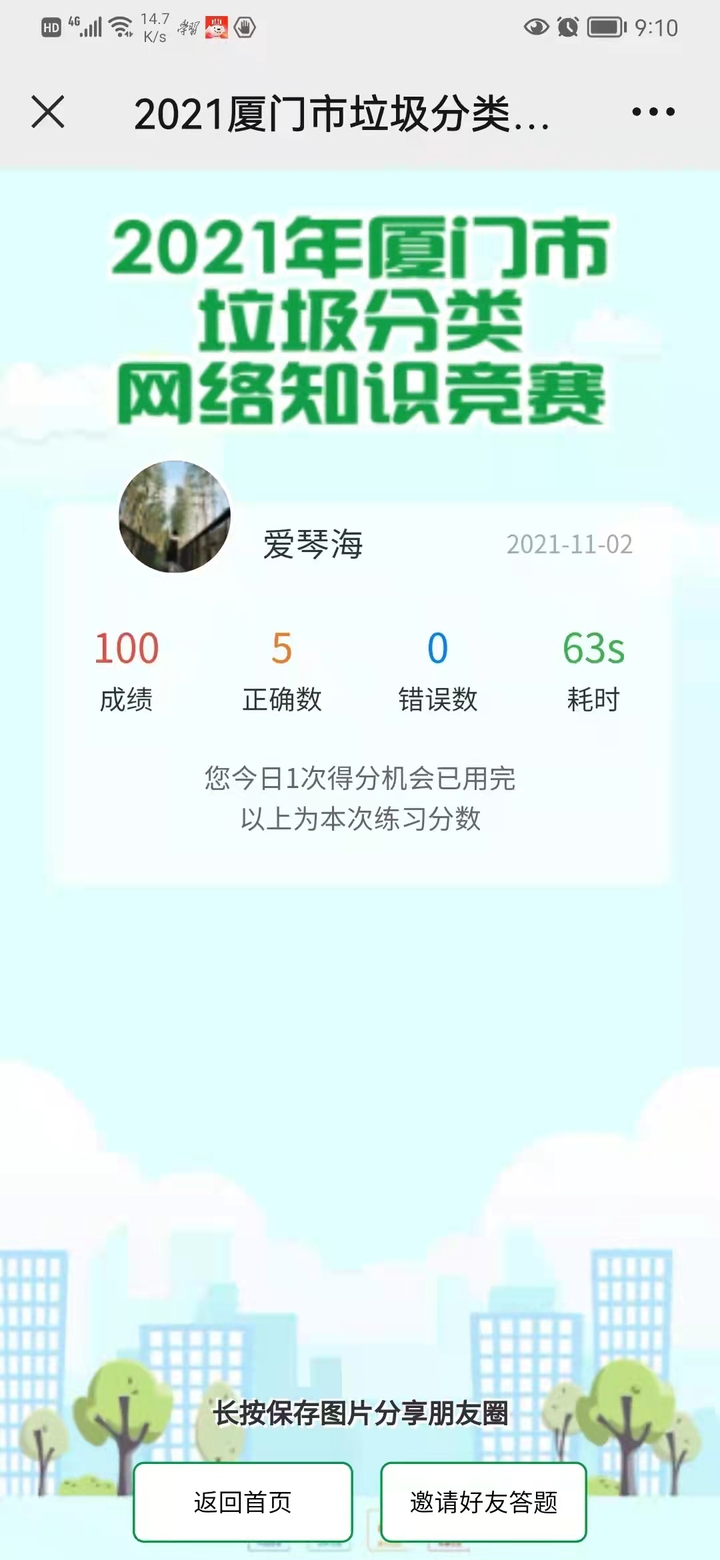The height and width of the screenshot is (1560, 720).
Task: Tap 返回首页 to return home
Action: [243, 1502]
